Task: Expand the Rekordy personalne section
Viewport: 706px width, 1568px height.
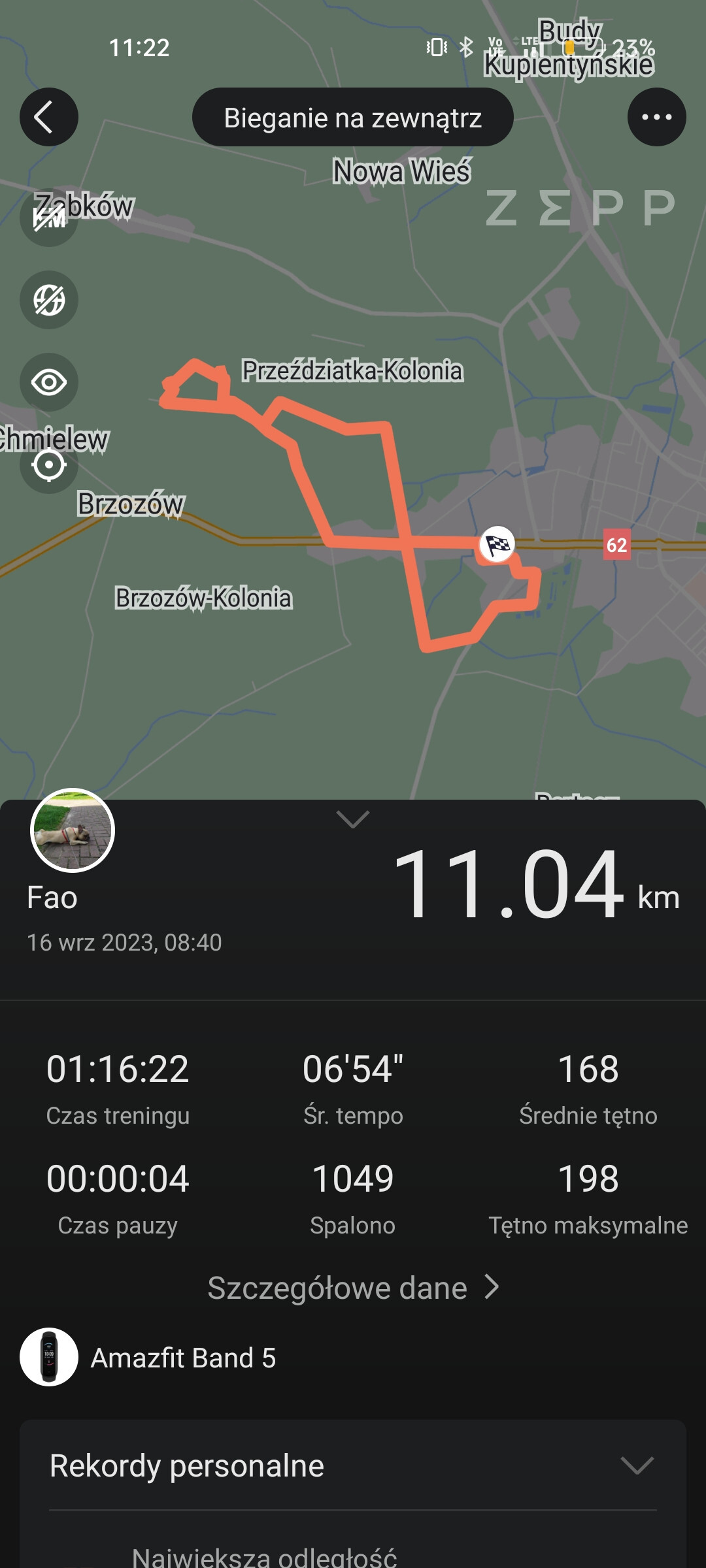Action: [x=637, y=1465]
